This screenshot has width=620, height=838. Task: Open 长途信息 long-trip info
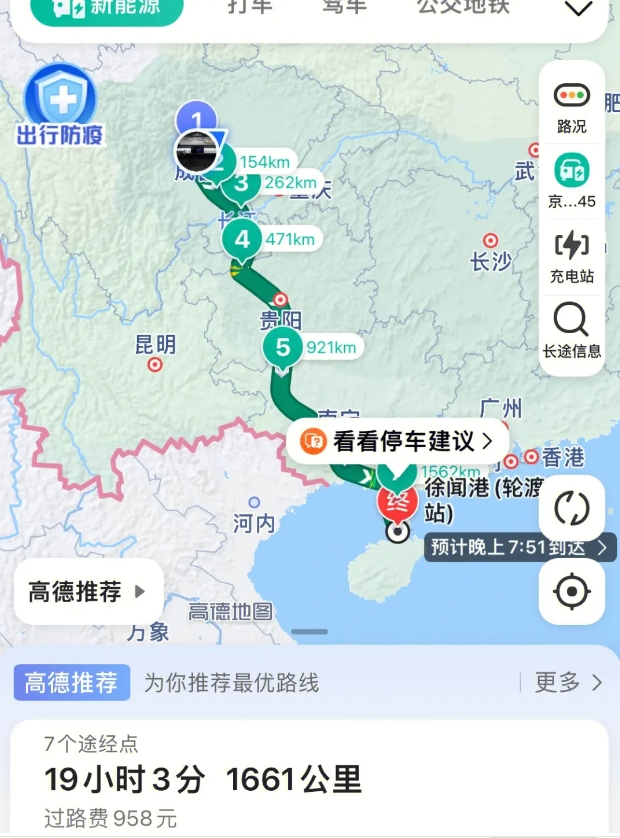572,331
